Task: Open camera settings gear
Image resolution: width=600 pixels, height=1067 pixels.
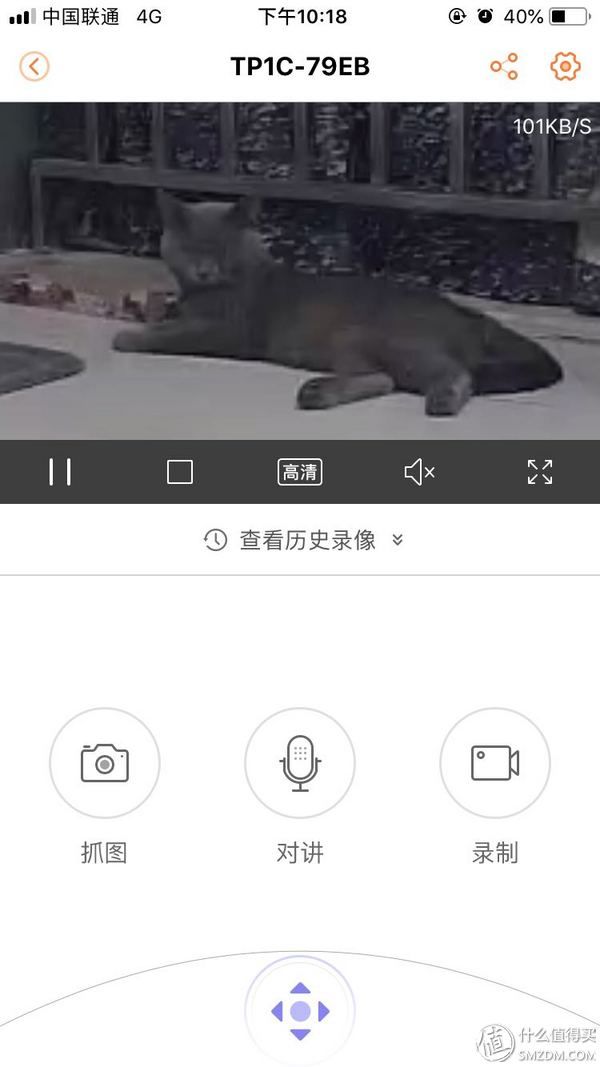Action: pos(565,67)
